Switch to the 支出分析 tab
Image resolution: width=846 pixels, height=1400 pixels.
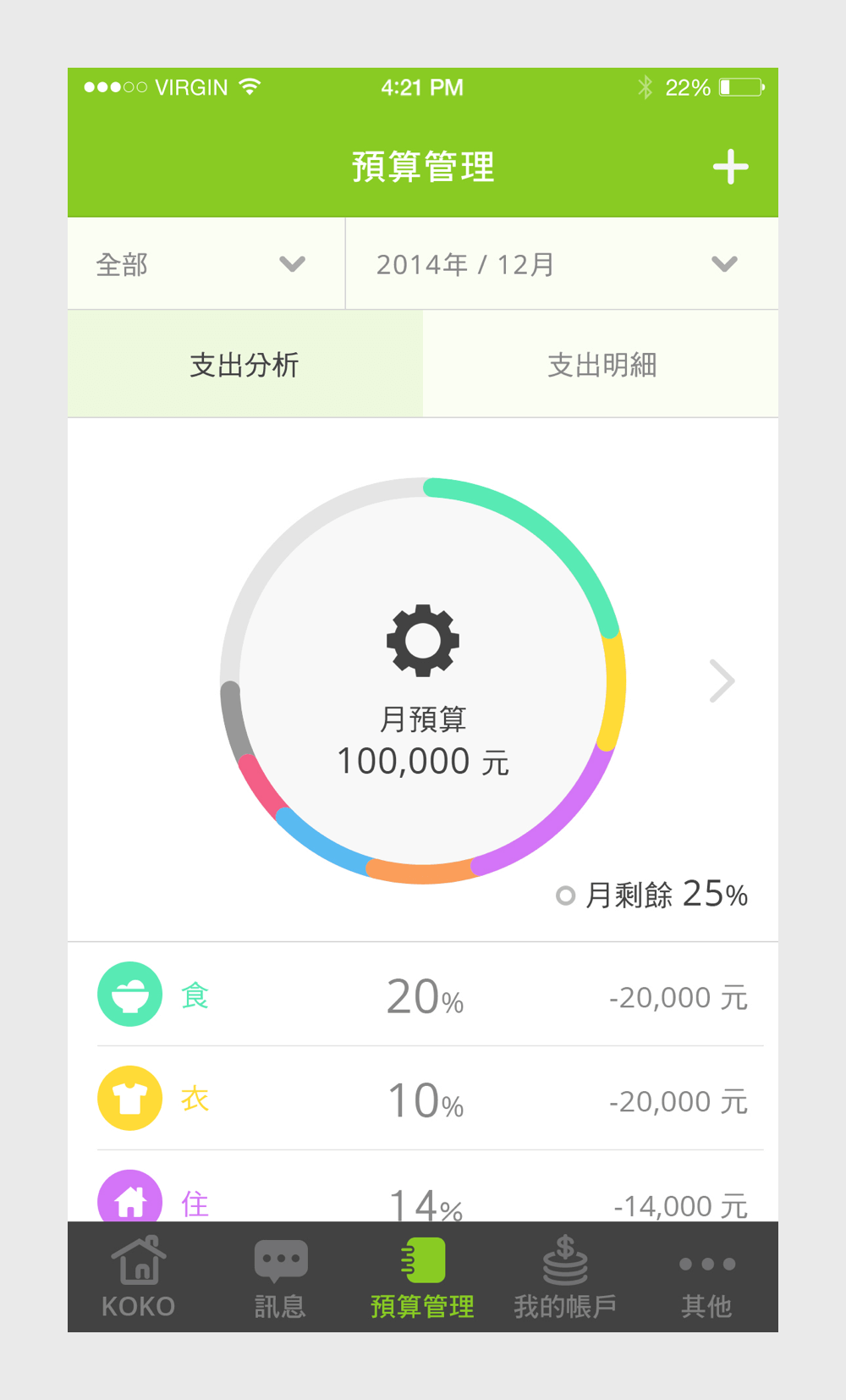[x=245, y=364]
